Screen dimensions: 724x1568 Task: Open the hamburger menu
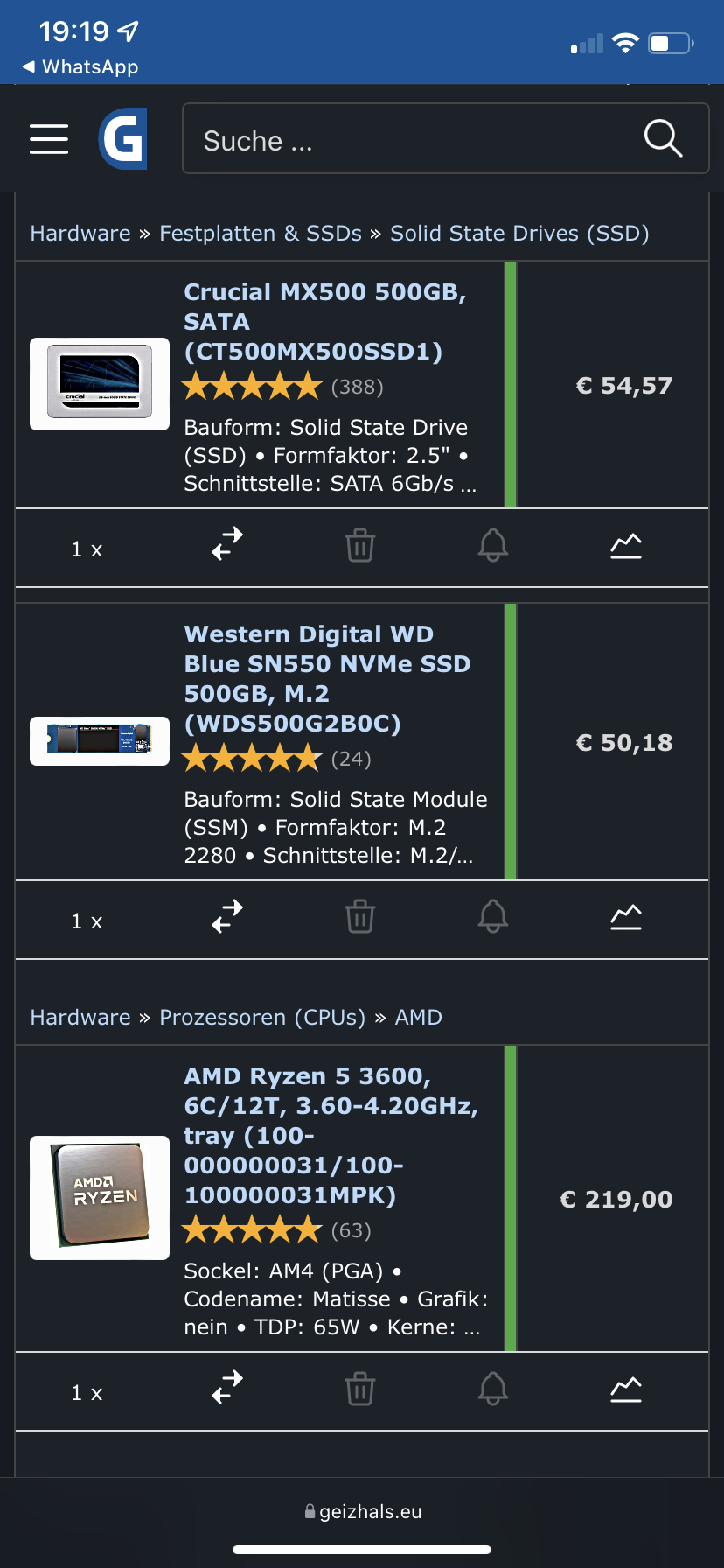tap(49, 138)
